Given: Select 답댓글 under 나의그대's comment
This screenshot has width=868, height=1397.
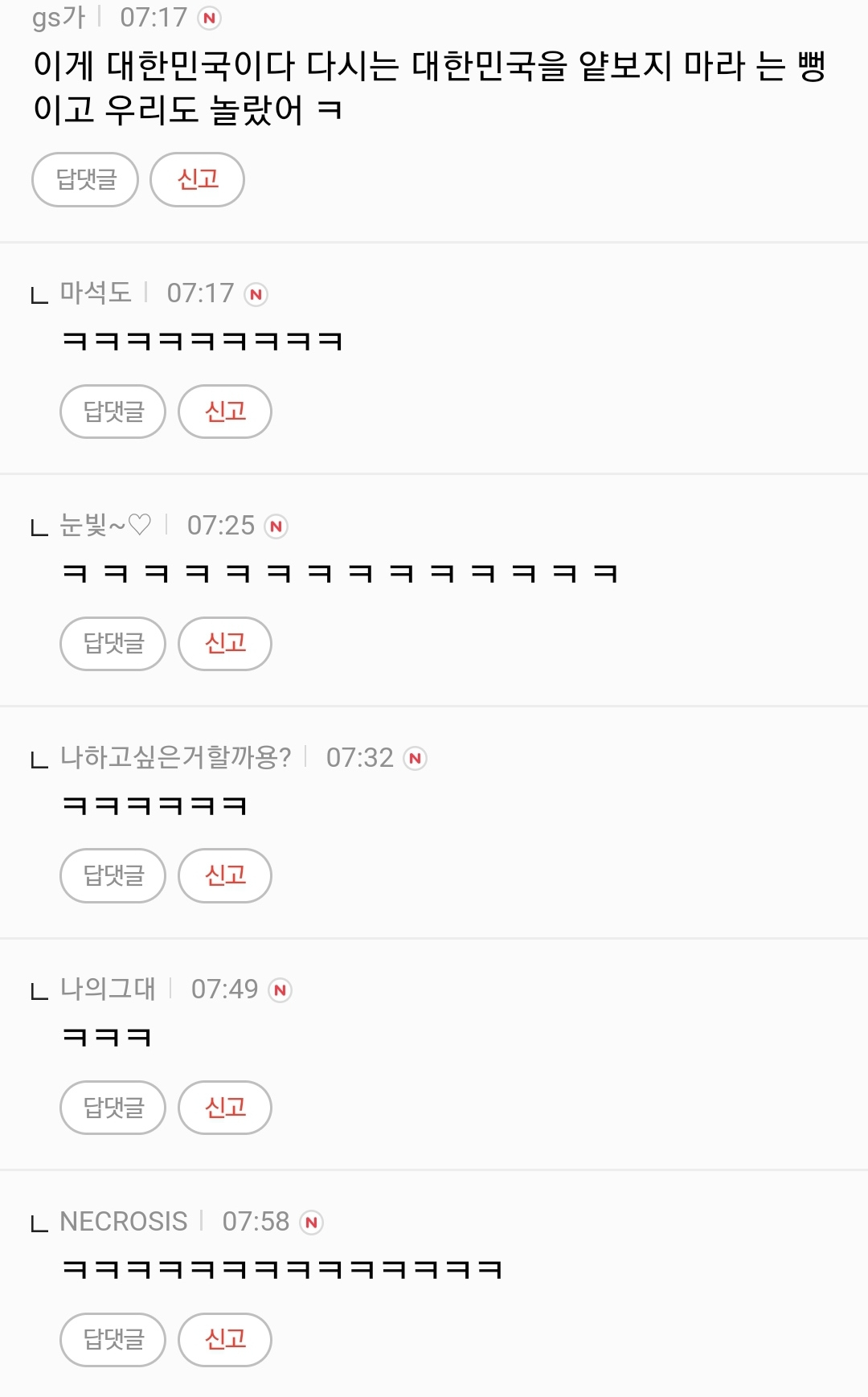Looking at the screenshot, I should pos(113,1108).
